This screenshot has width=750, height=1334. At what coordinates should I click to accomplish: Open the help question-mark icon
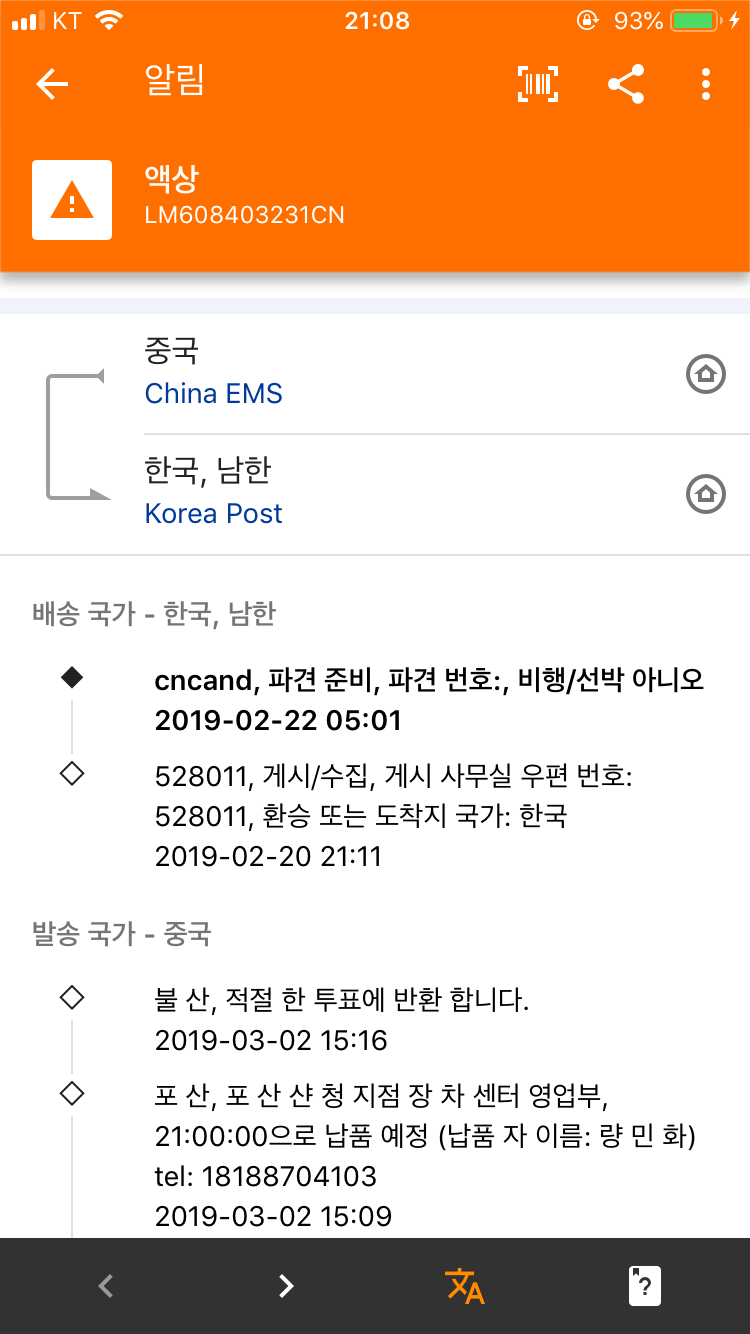click(645, 1286)
